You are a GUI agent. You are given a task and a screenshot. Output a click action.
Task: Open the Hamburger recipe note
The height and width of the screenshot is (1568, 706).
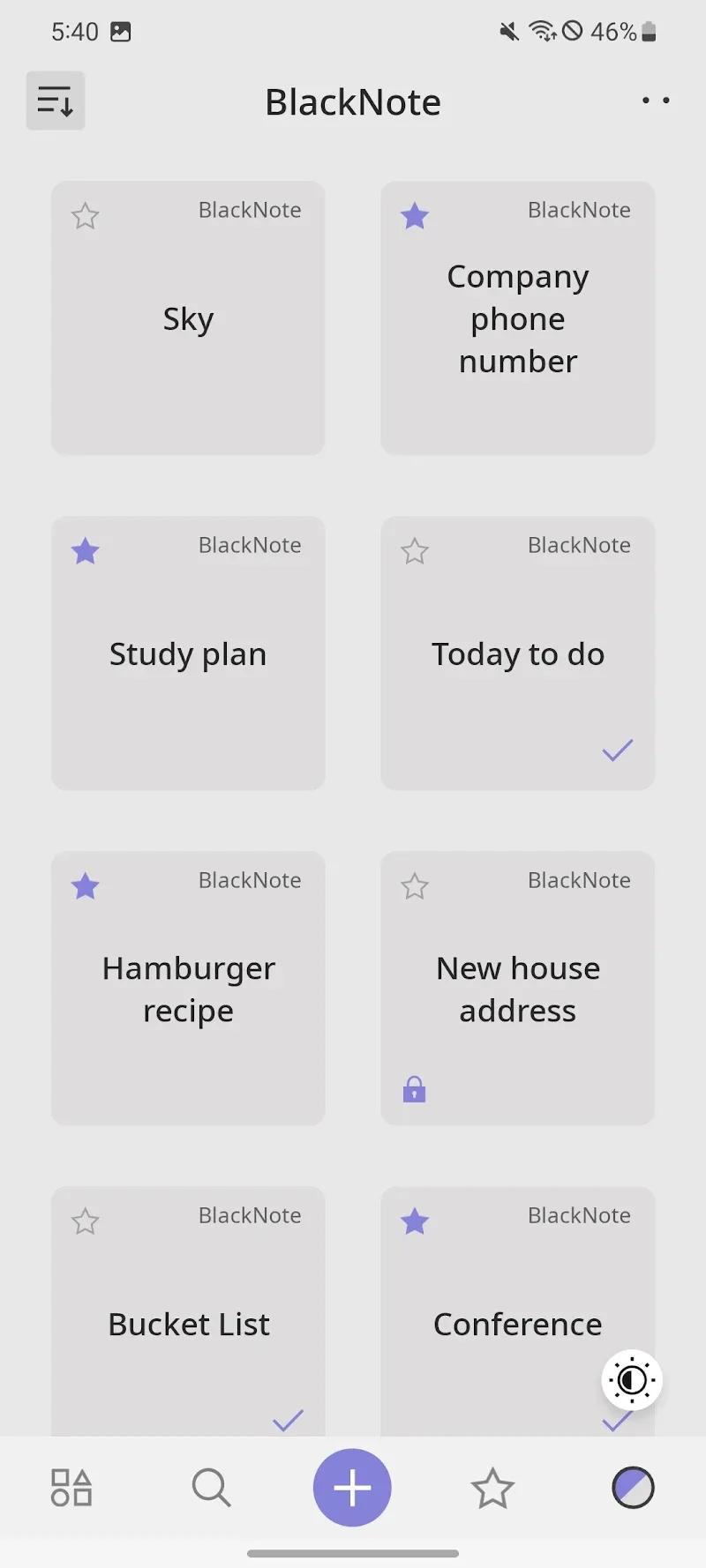[188, 988]
